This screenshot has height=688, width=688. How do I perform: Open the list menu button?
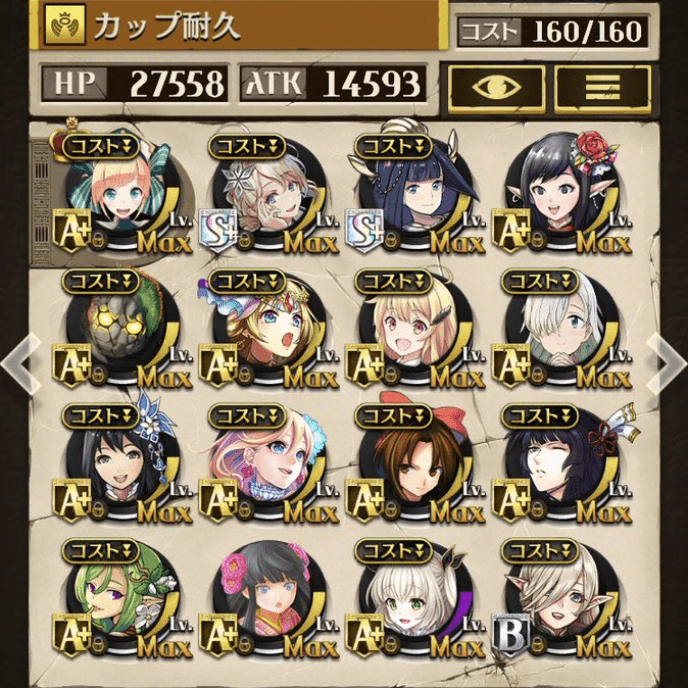[x=601, y=87]
